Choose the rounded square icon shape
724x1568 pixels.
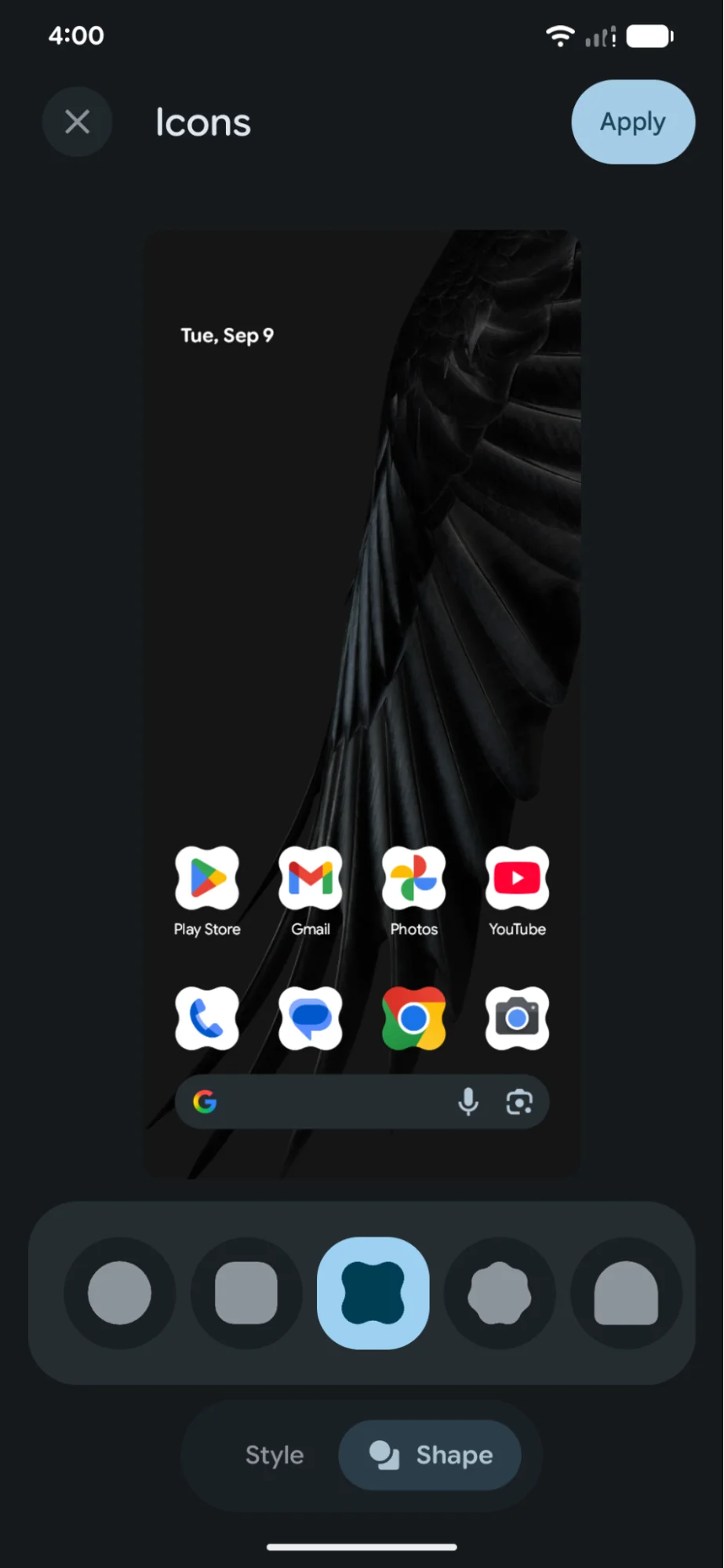246,1293
